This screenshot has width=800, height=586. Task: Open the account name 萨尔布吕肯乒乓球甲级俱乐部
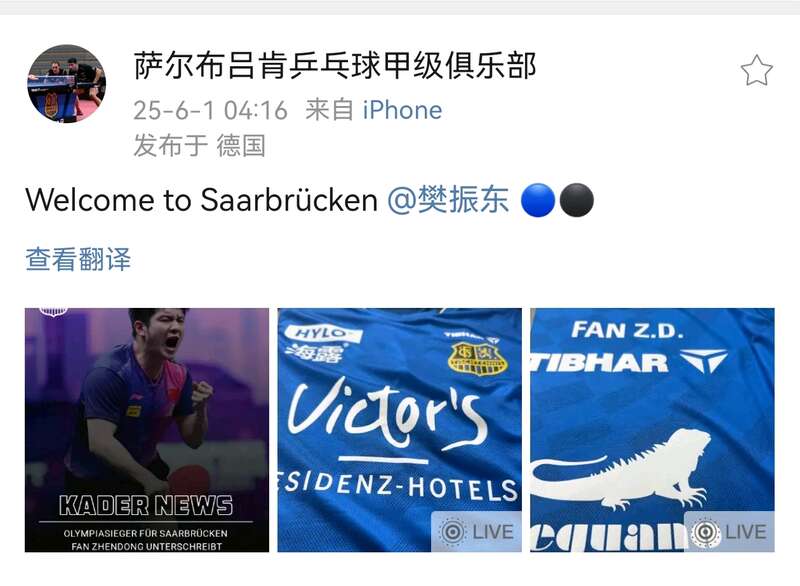pyautogui.click(x=335, y=66)
